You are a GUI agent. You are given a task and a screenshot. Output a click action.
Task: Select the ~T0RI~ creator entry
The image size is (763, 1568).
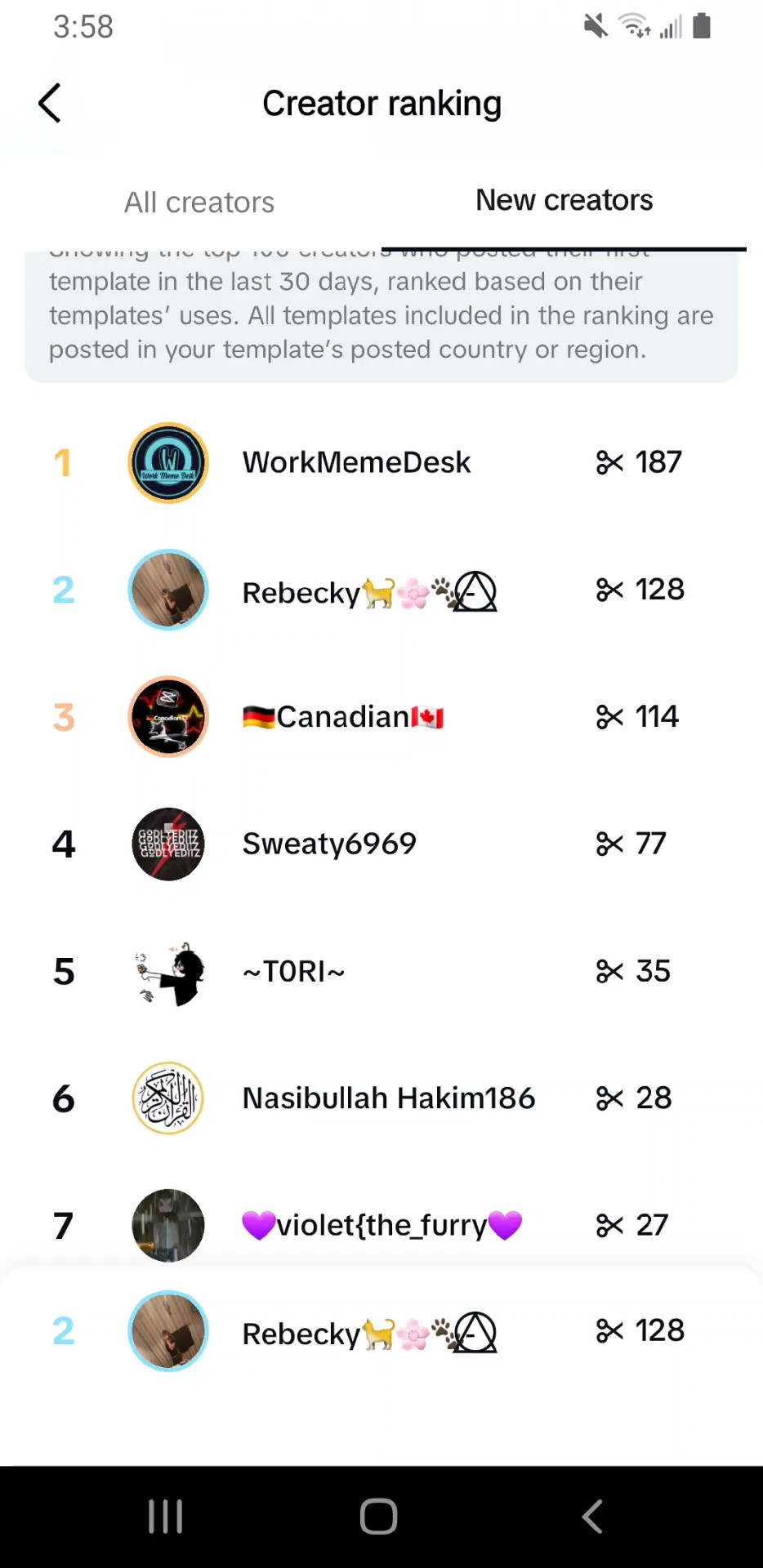click(x=293, y=971)
